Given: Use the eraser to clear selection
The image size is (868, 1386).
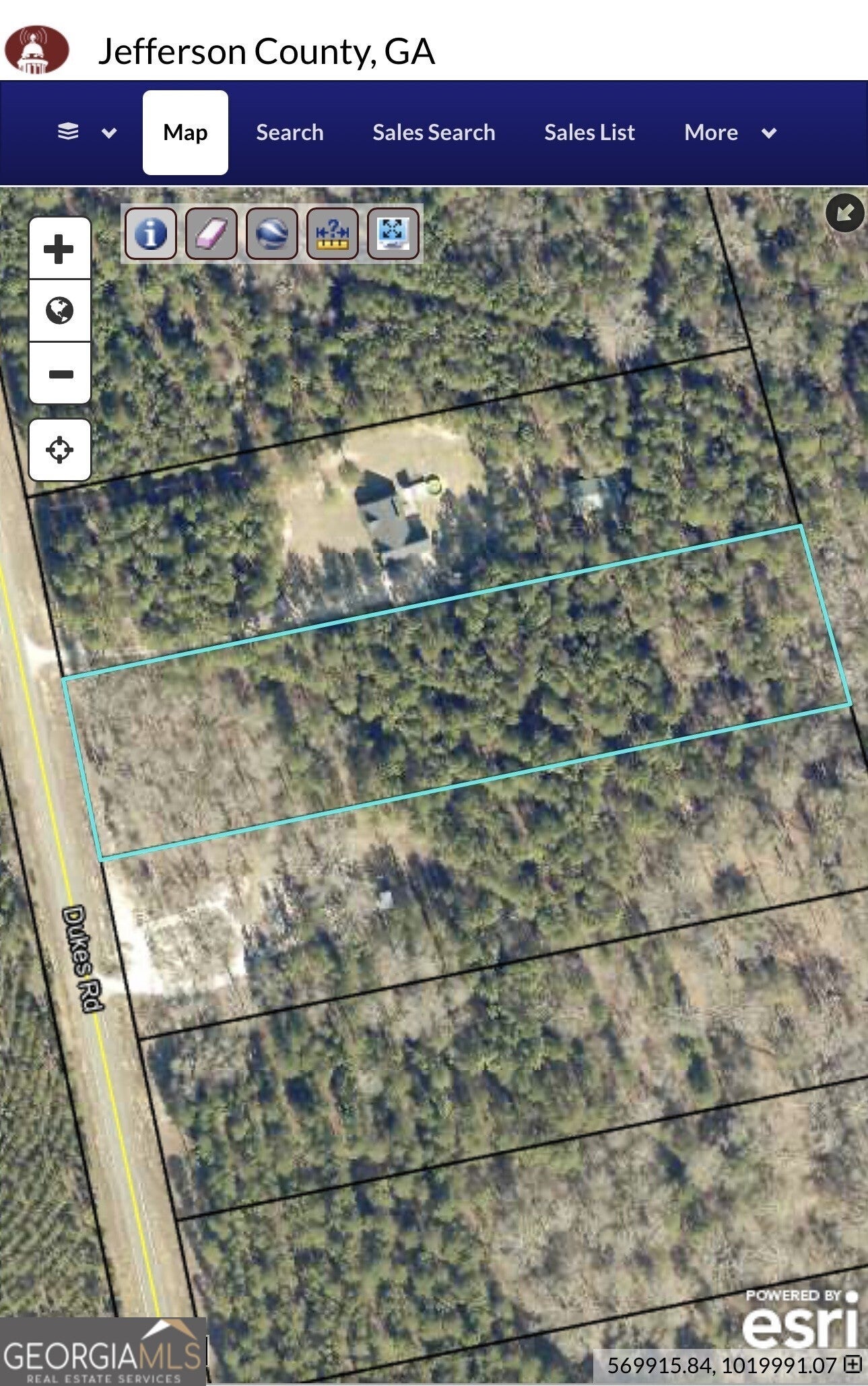Looking at the screenshot, I should 211,233.
